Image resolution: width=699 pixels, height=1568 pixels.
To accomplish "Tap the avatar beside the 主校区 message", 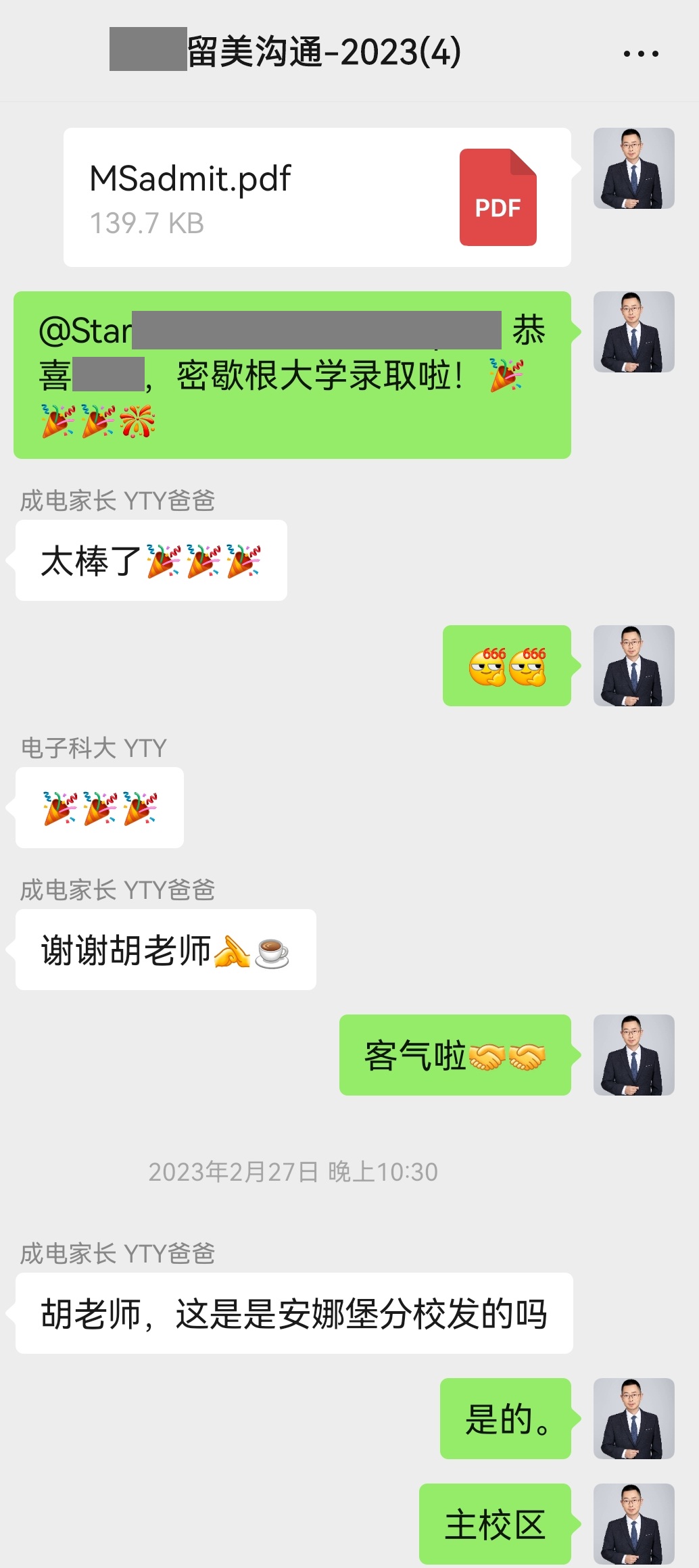I will pyautogui.click(x=633, y=1523).
